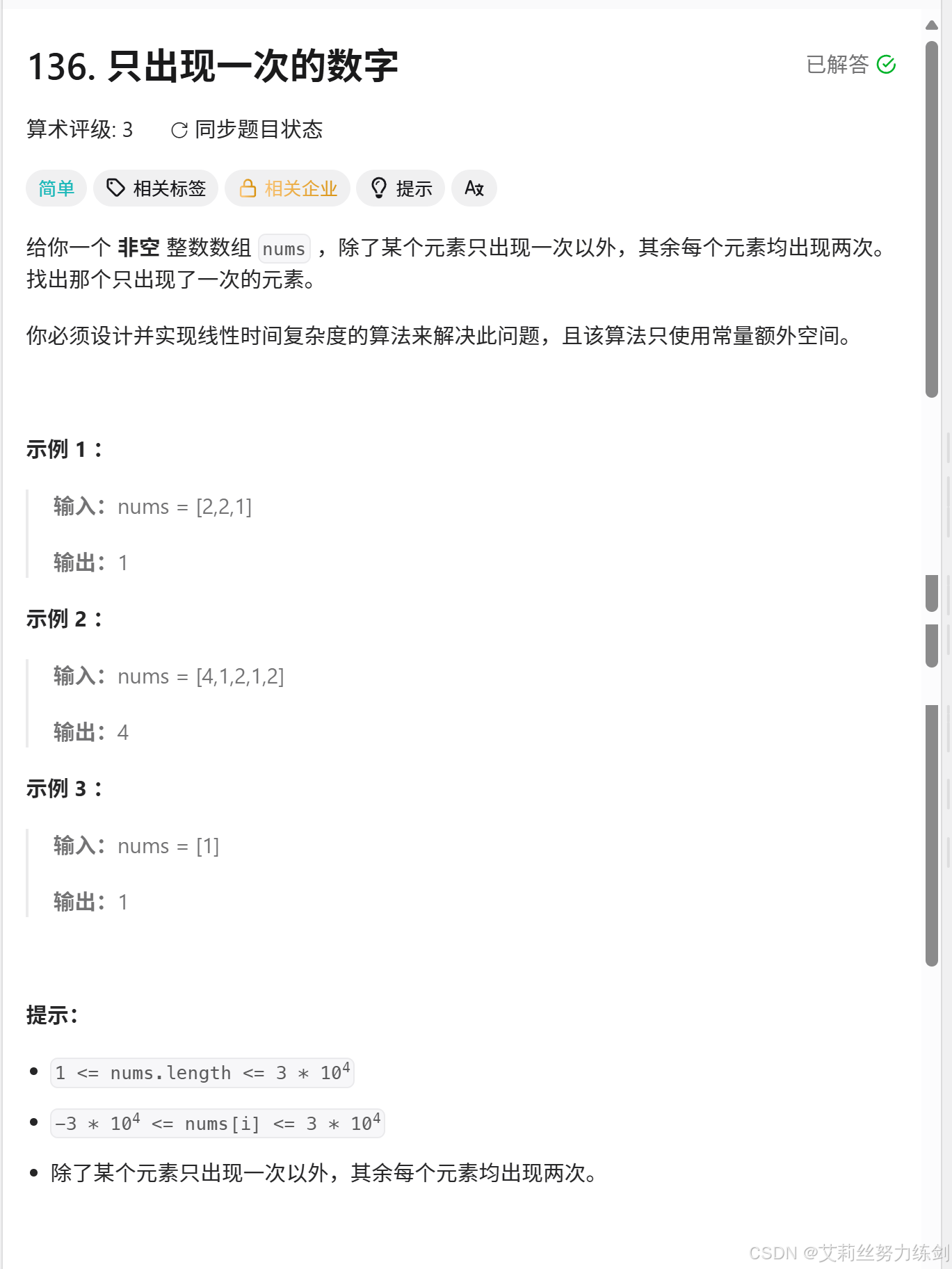Tap 同步题目状态 to sync problem status
Screen dimensions: 952x1269
coord(247,130)
